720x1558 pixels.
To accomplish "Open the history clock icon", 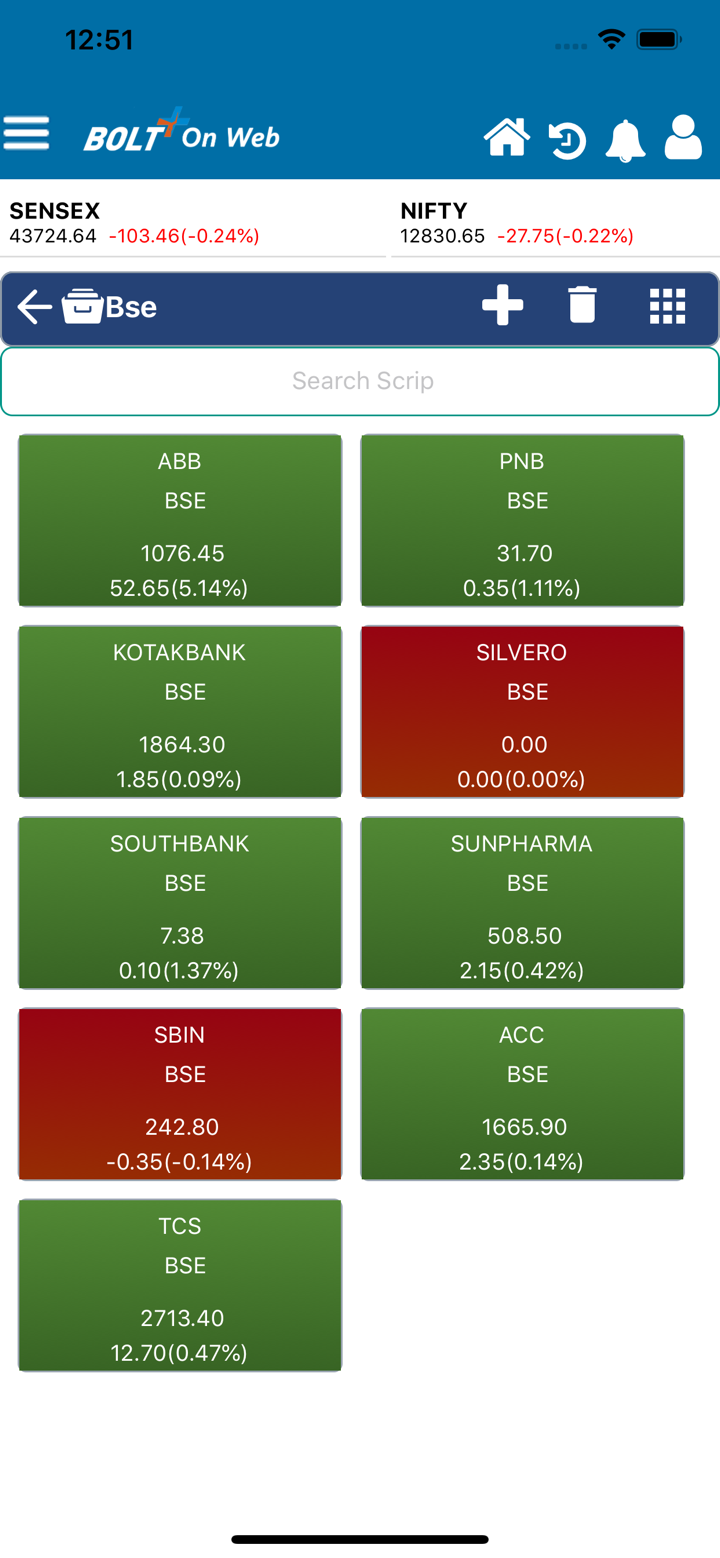I will (x=567, y=140).
